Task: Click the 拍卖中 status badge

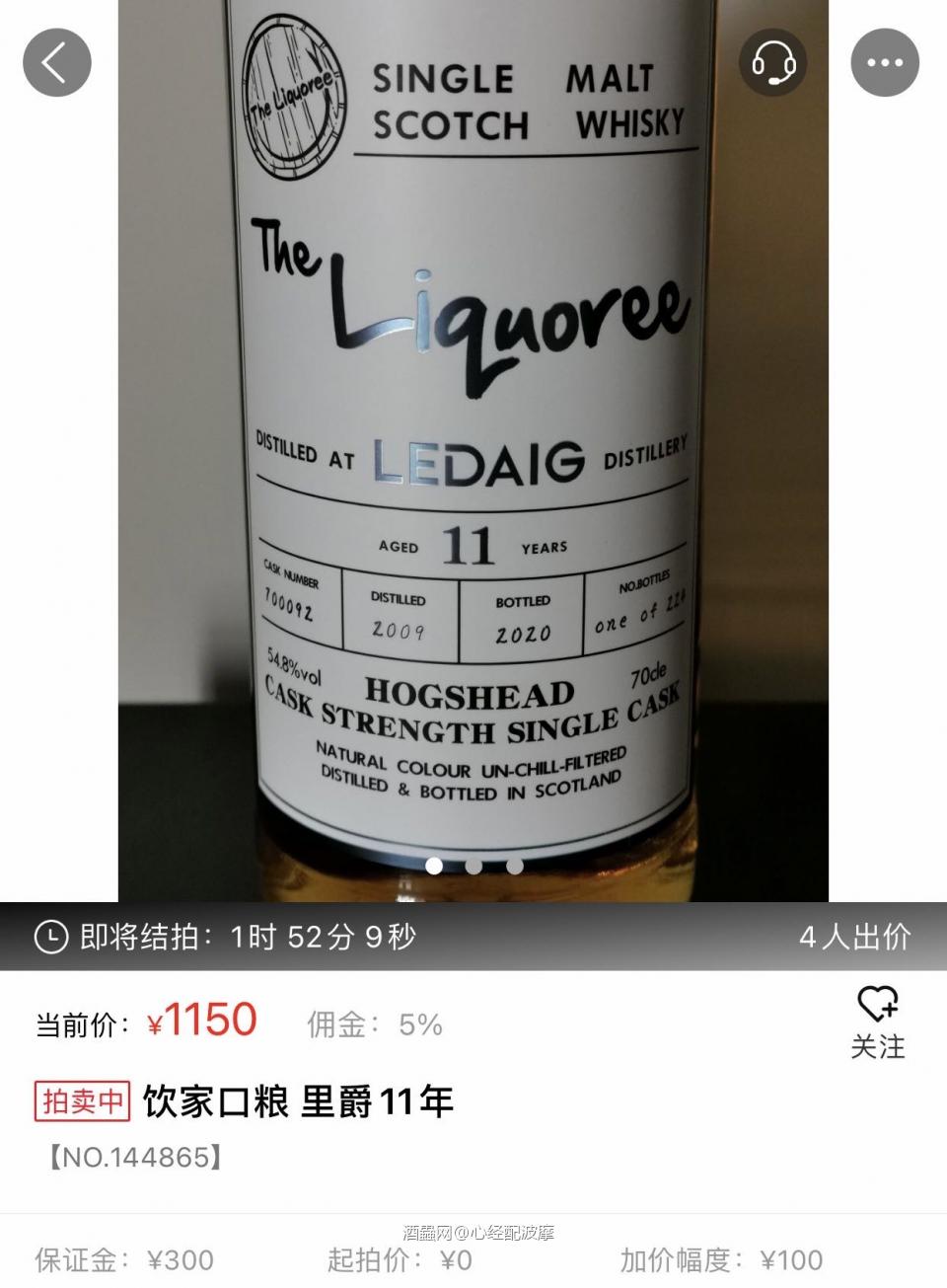Action: 80,1099
